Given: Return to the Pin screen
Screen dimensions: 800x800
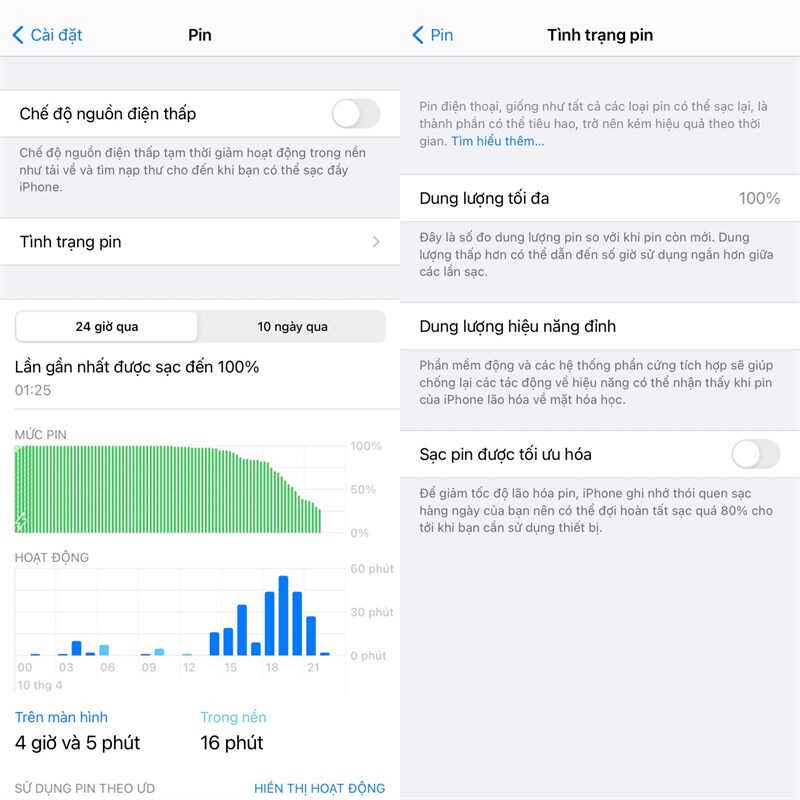Looking at the screenshot, I should tap(433, 35).
